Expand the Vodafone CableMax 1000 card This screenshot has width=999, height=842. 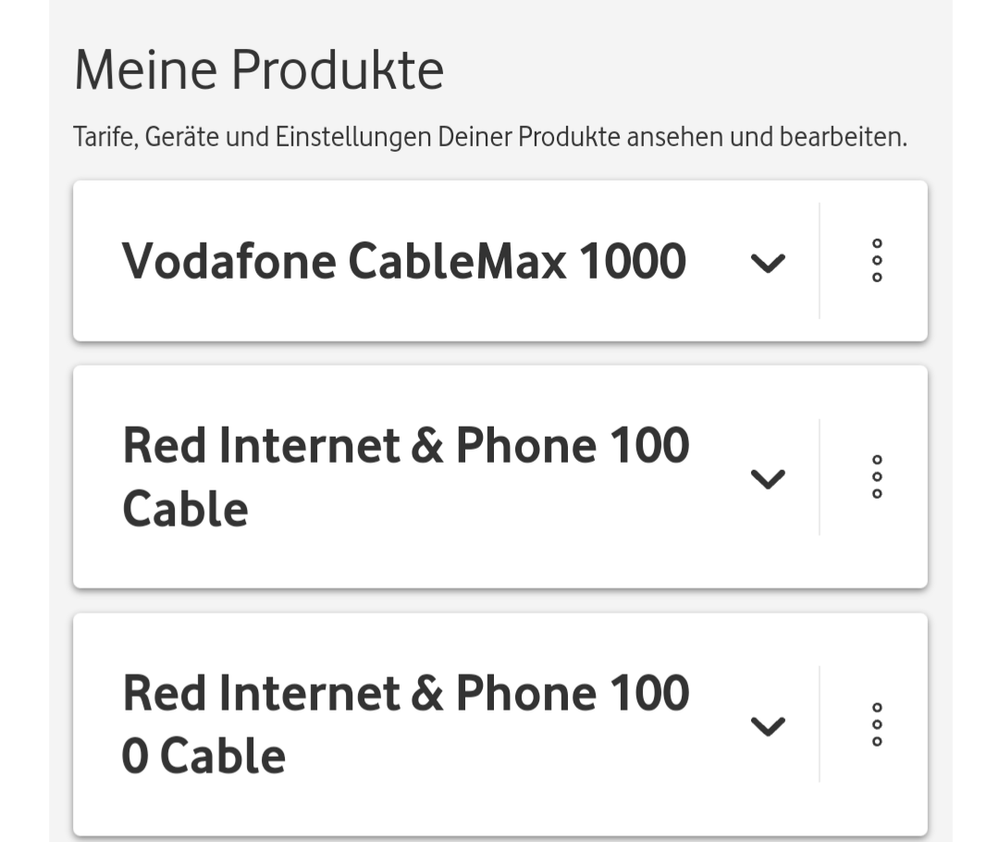point(768,263)
